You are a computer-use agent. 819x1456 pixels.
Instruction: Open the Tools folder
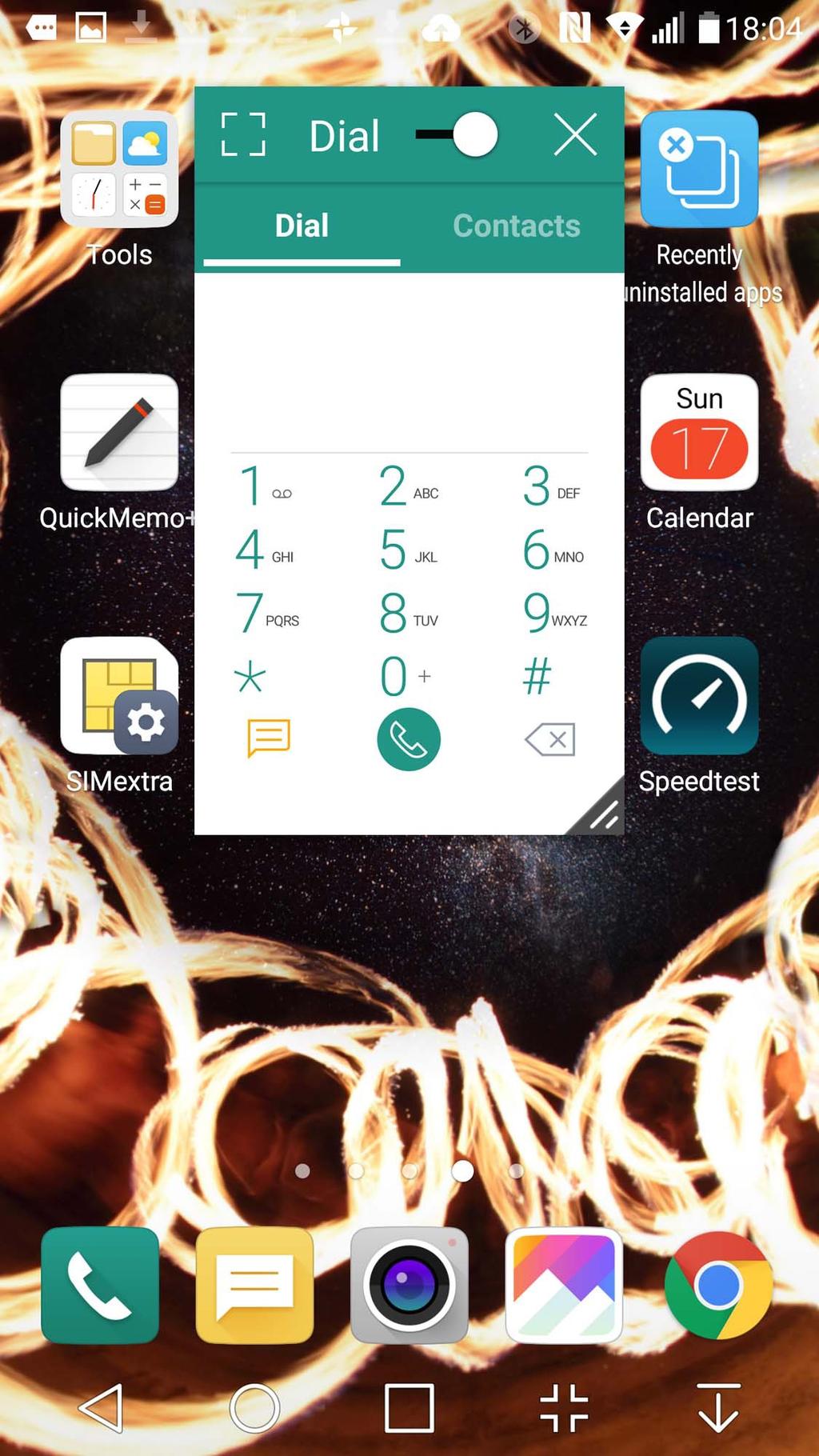point(119,170)
